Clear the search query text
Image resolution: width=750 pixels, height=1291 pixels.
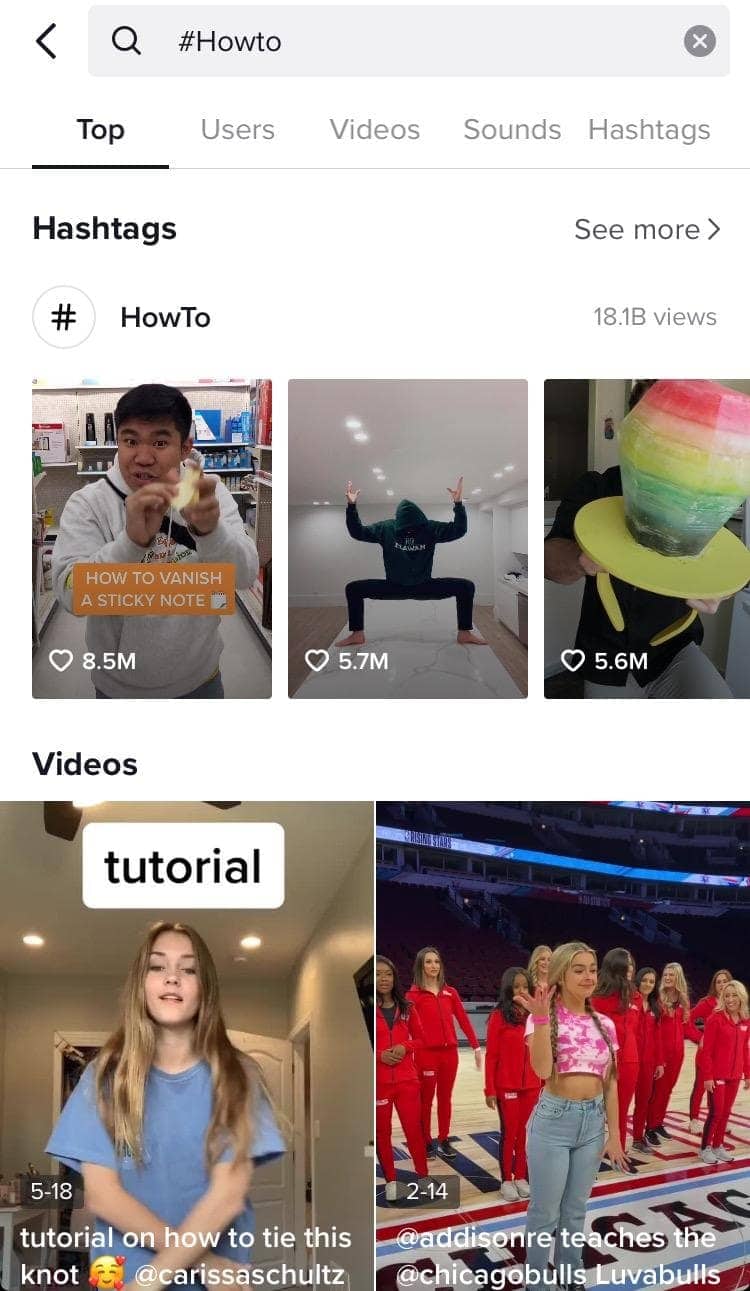point(699,41)
